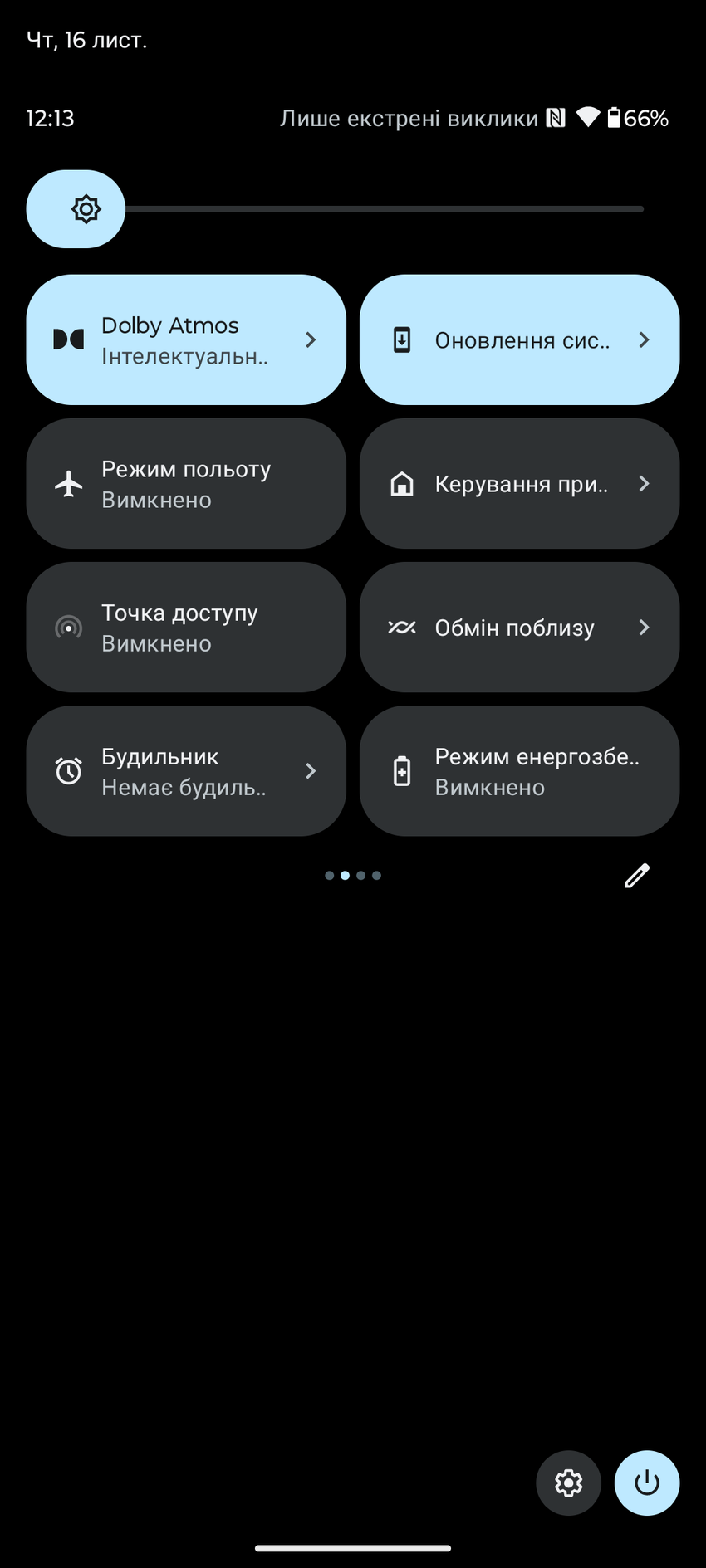
Task: Open the Будильник alarm tile
Action: click(x=186, y=771)
